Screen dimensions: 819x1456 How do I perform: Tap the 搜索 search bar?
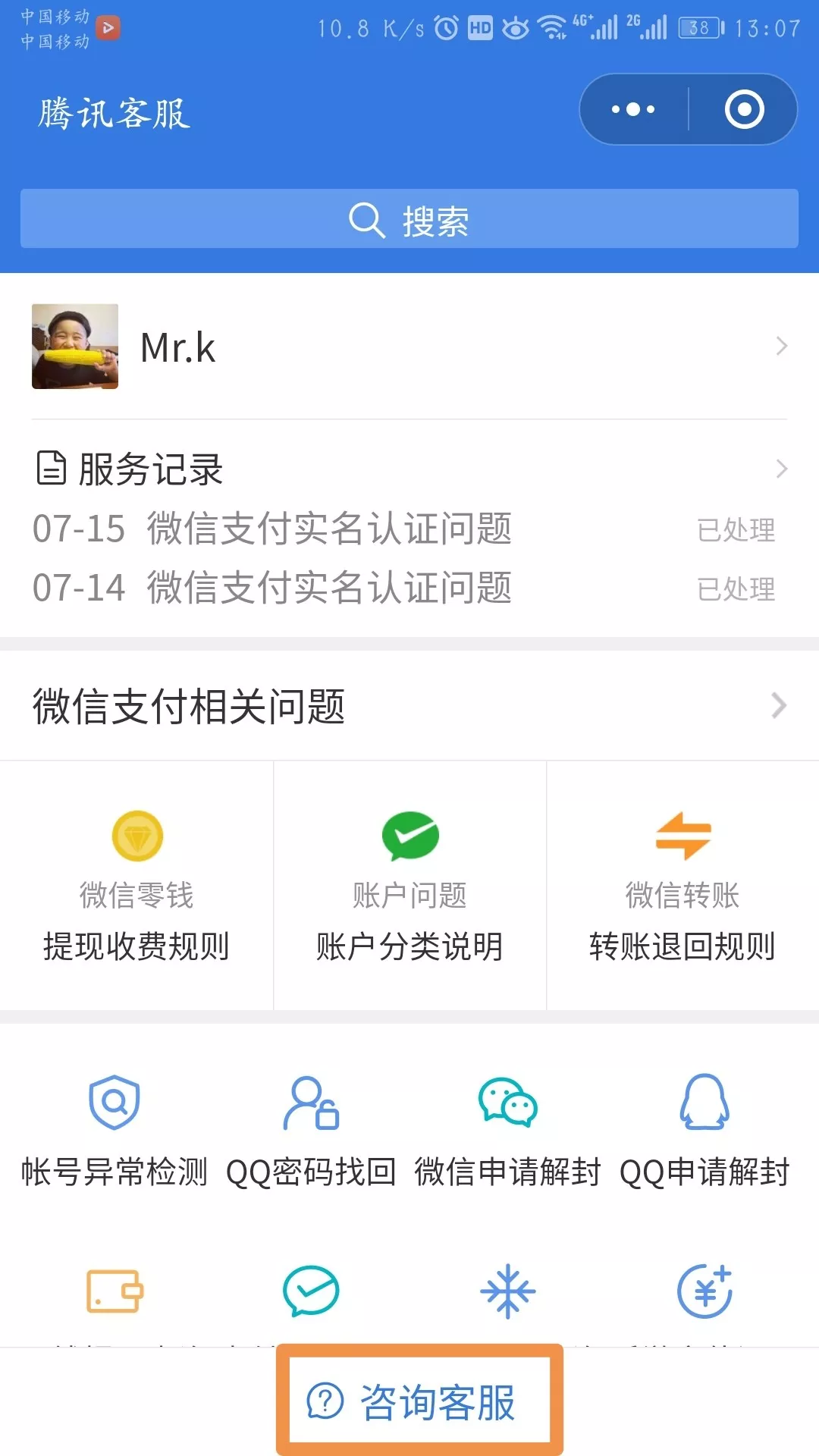(x=409, y=218)
